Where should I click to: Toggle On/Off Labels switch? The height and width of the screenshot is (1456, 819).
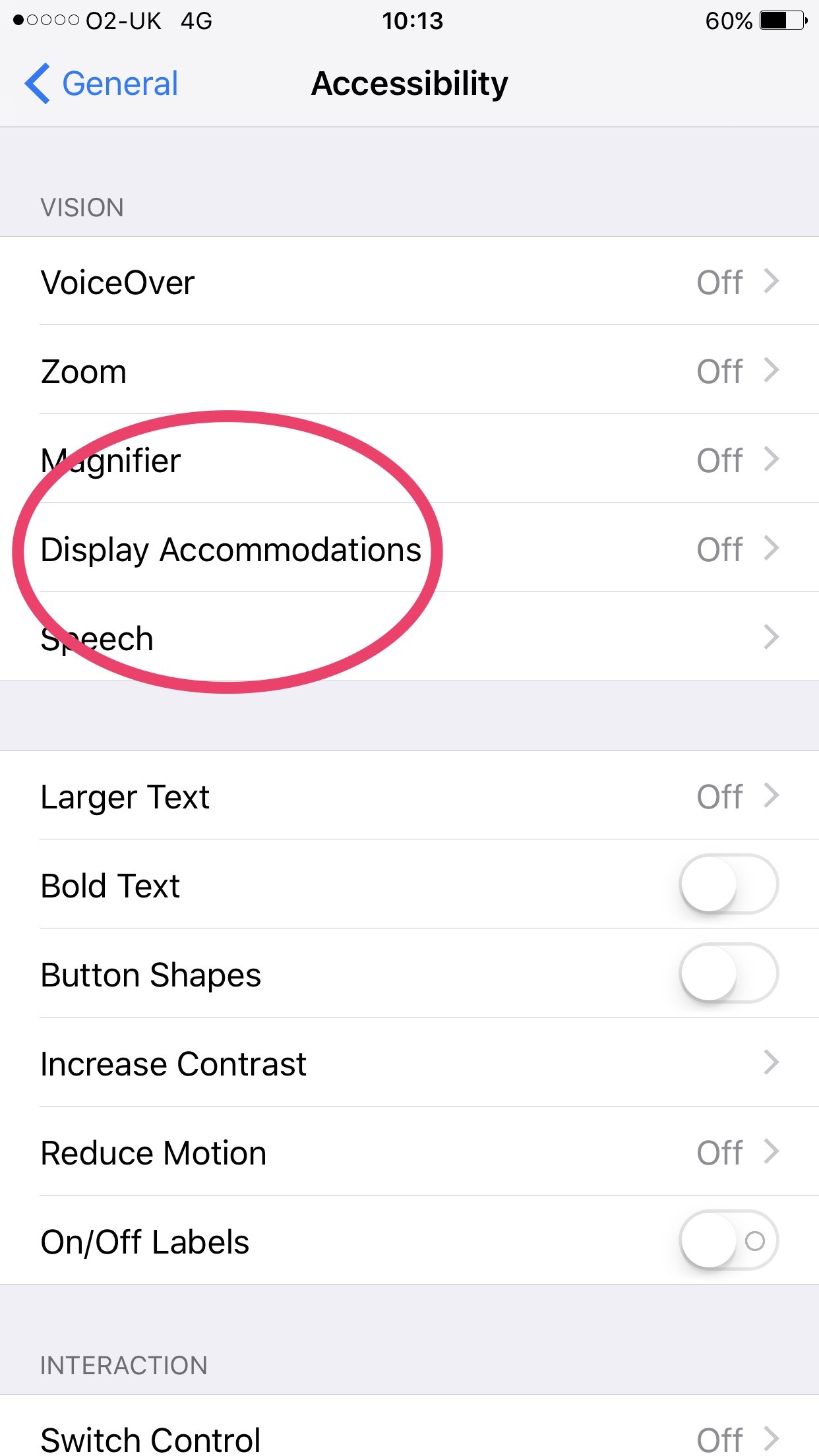click(x=728, y=1241)
